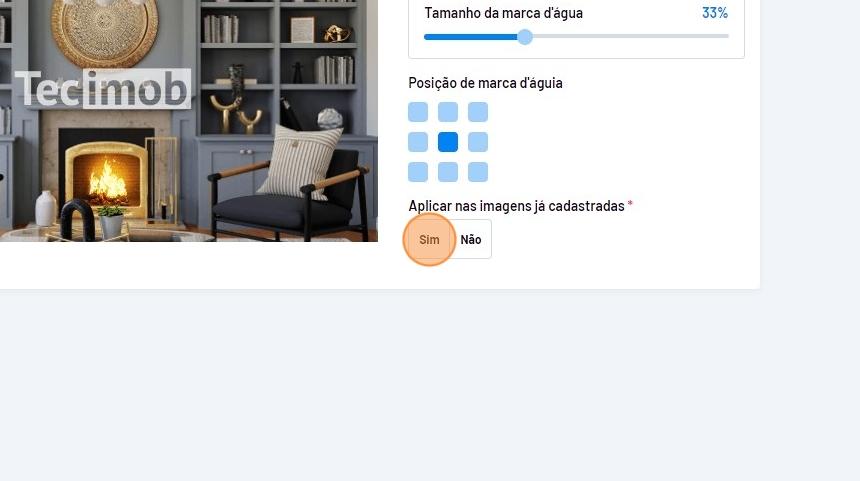860x481 pixels.
Task: Set watermark position to top-left
Action: (418, 112)
